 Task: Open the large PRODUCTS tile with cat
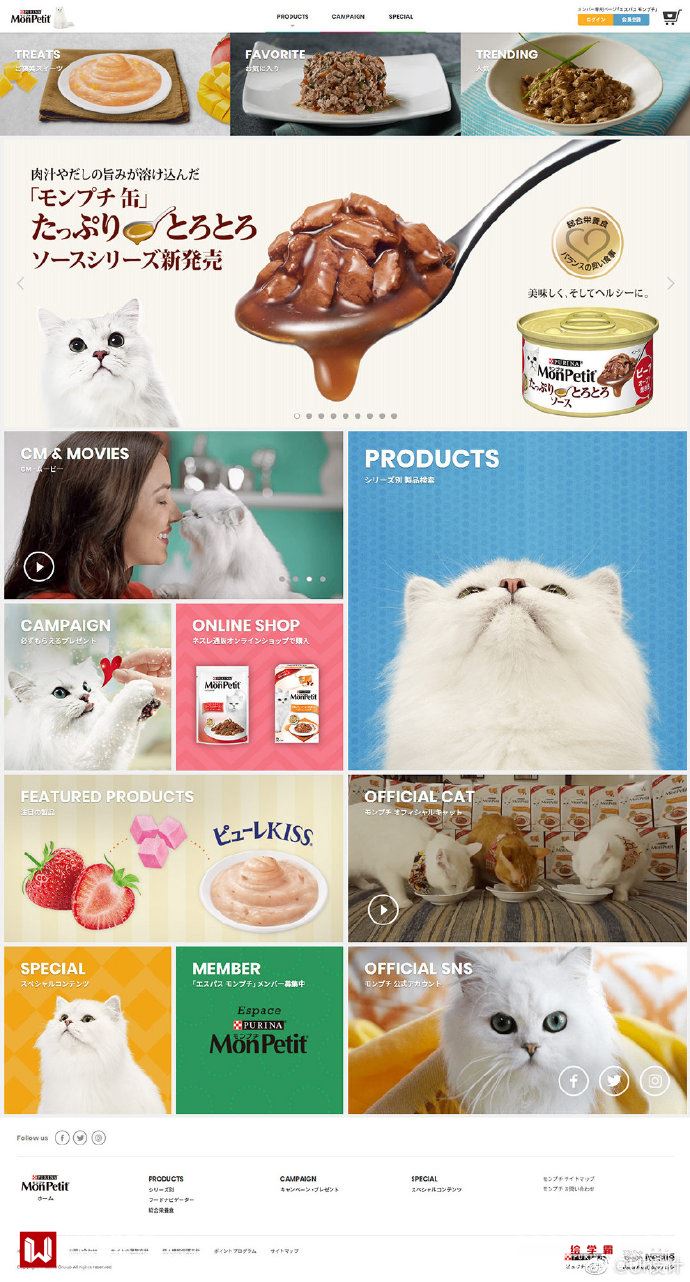point(517,600)
